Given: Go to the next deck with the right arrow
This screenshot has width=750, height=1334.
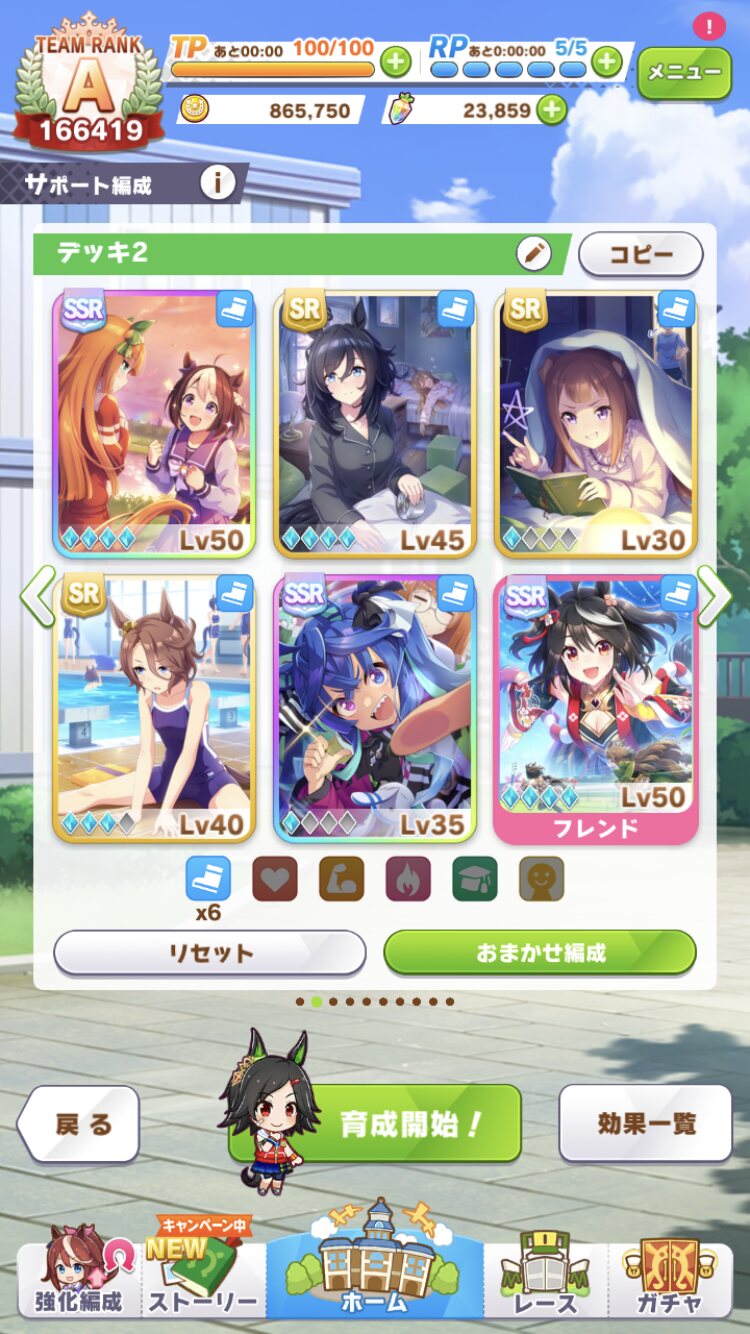Looking at the screenshot, I should (714, 596).
